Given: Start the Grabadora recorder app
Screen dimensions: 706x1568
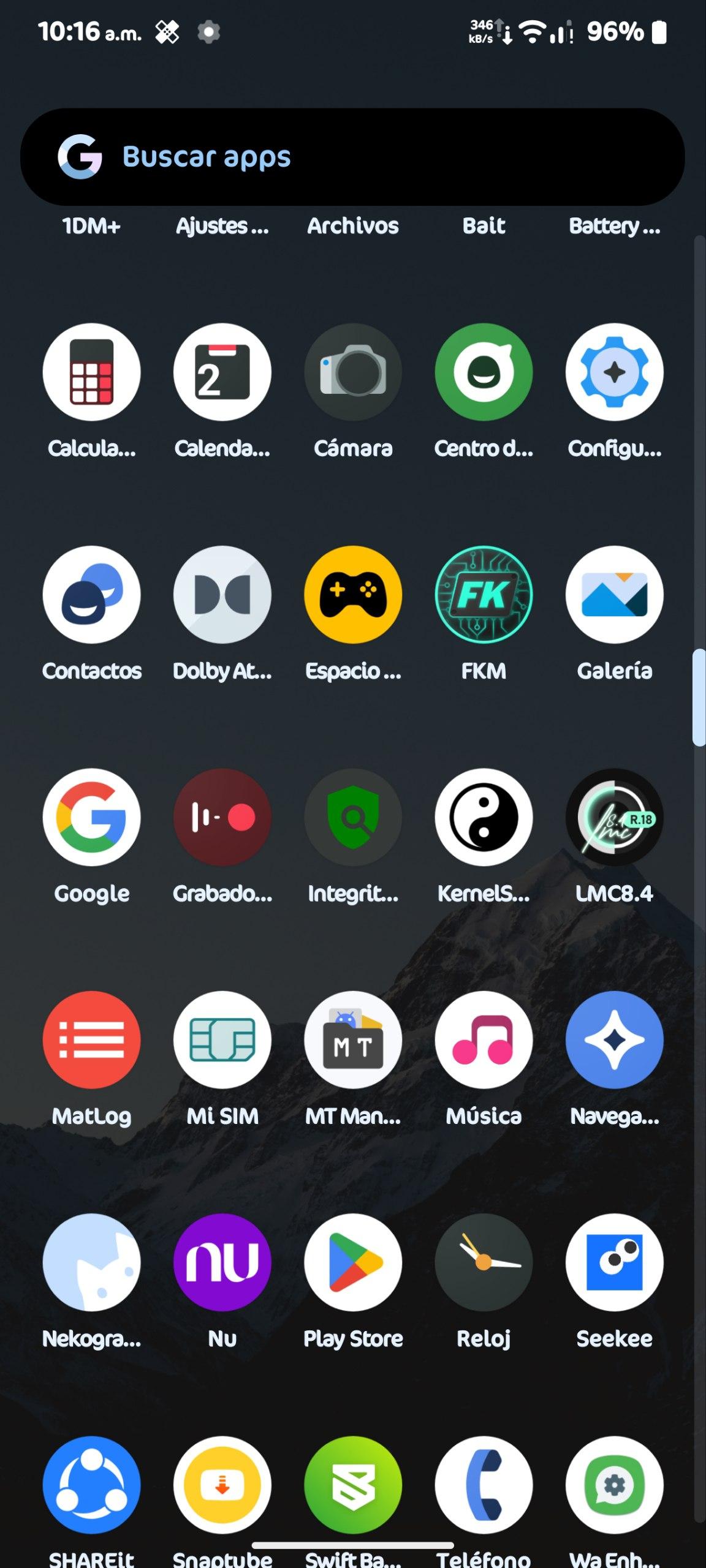Looking at the screenshot, I should click(222, 817).
